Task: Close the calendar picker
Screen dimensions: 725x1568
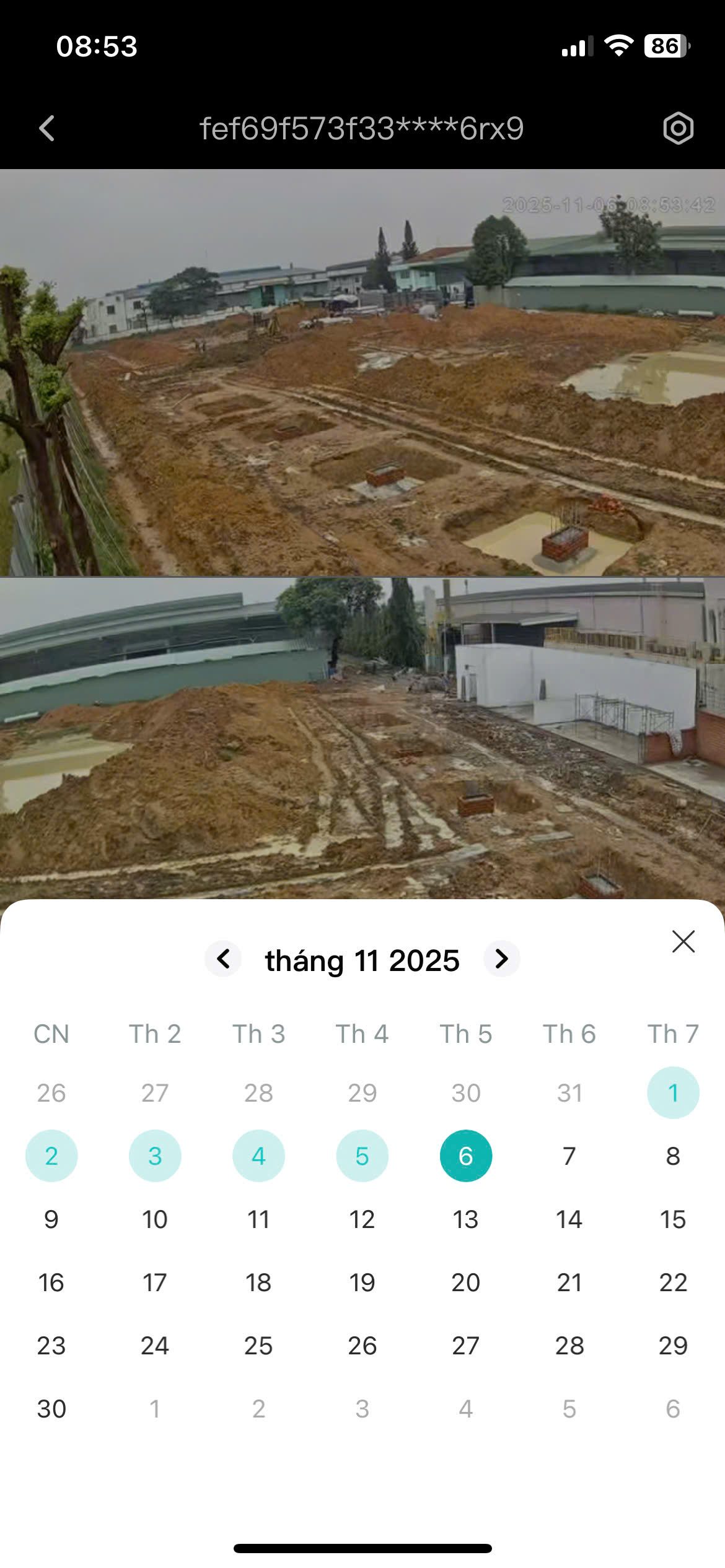Action: tap(683, 941)
